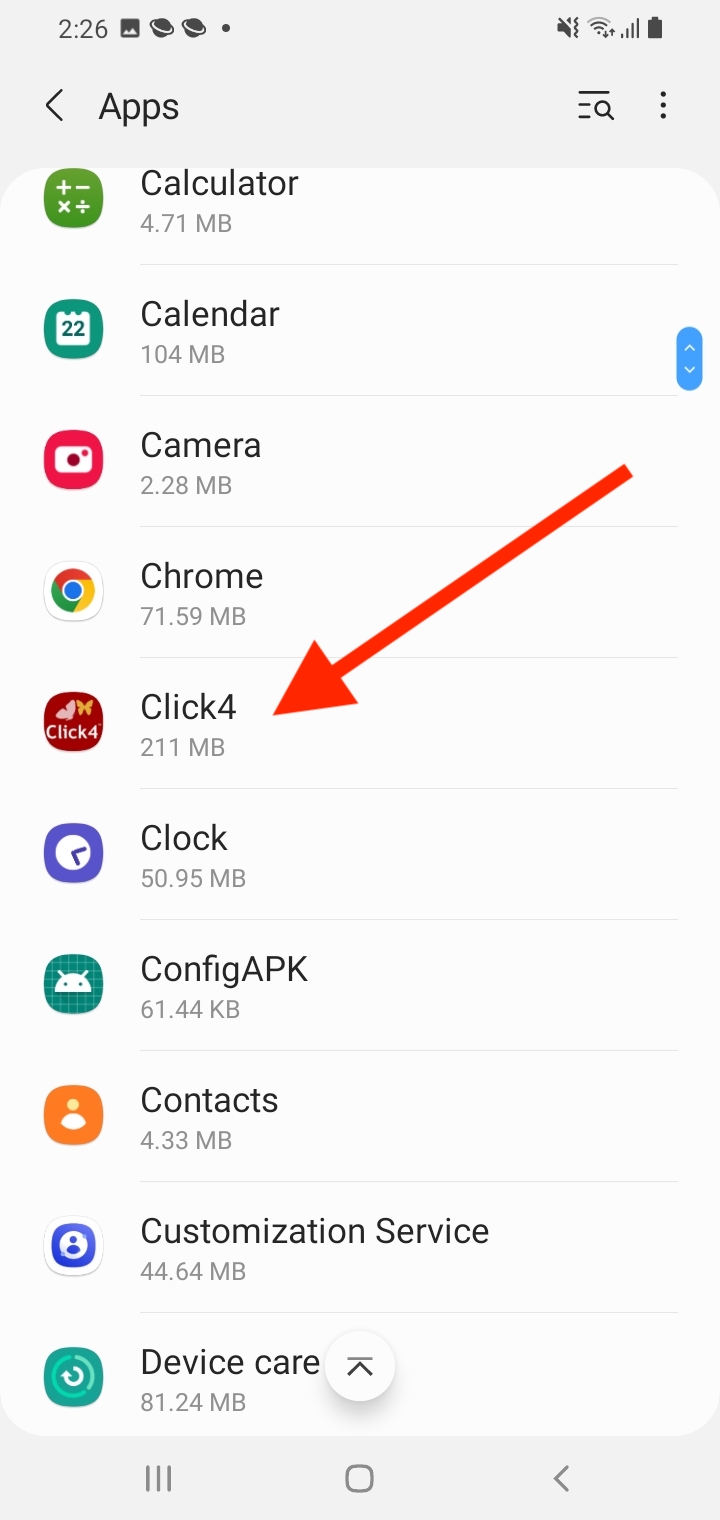Open Customization Service app info

[360, 1248]
